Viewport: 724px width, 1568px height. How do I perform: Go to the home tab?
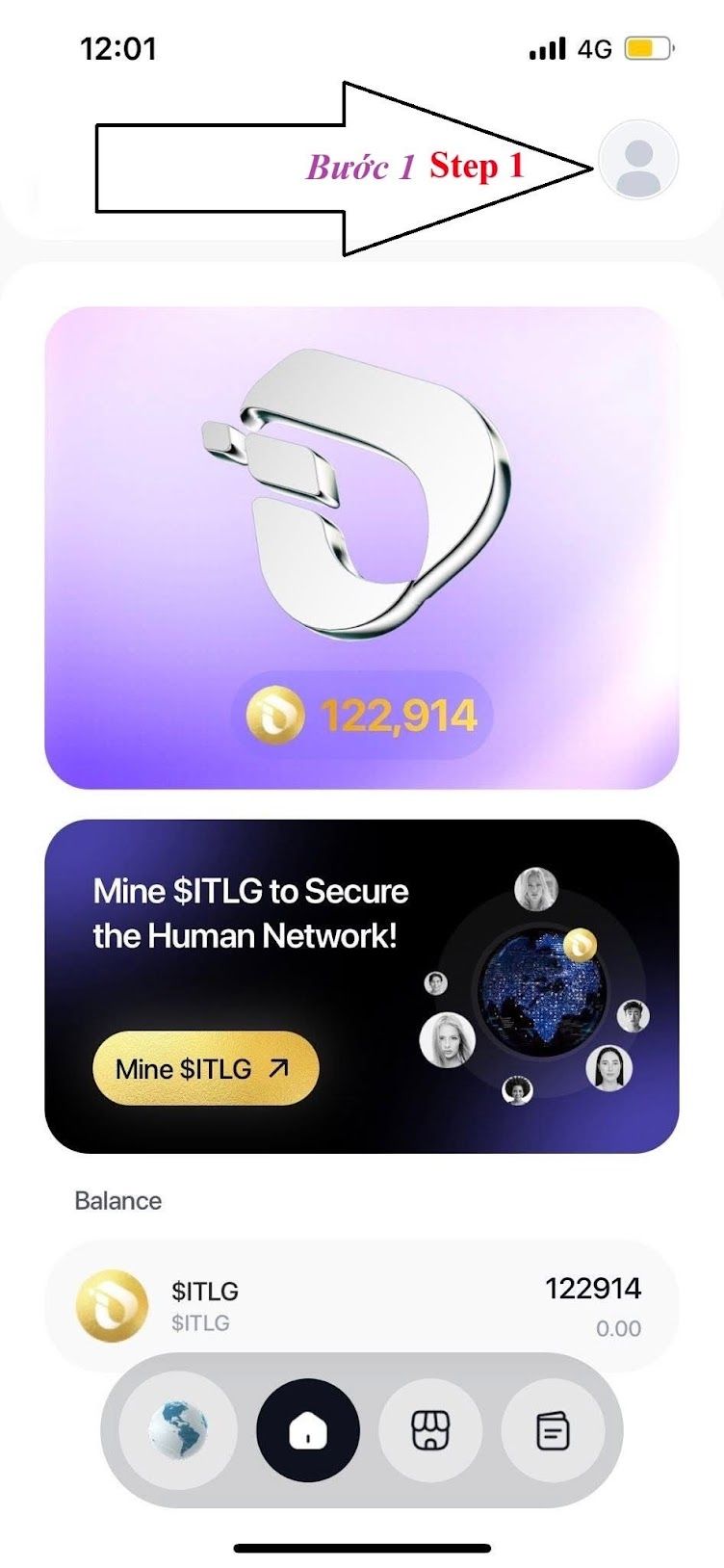[x=308, y=1430]
